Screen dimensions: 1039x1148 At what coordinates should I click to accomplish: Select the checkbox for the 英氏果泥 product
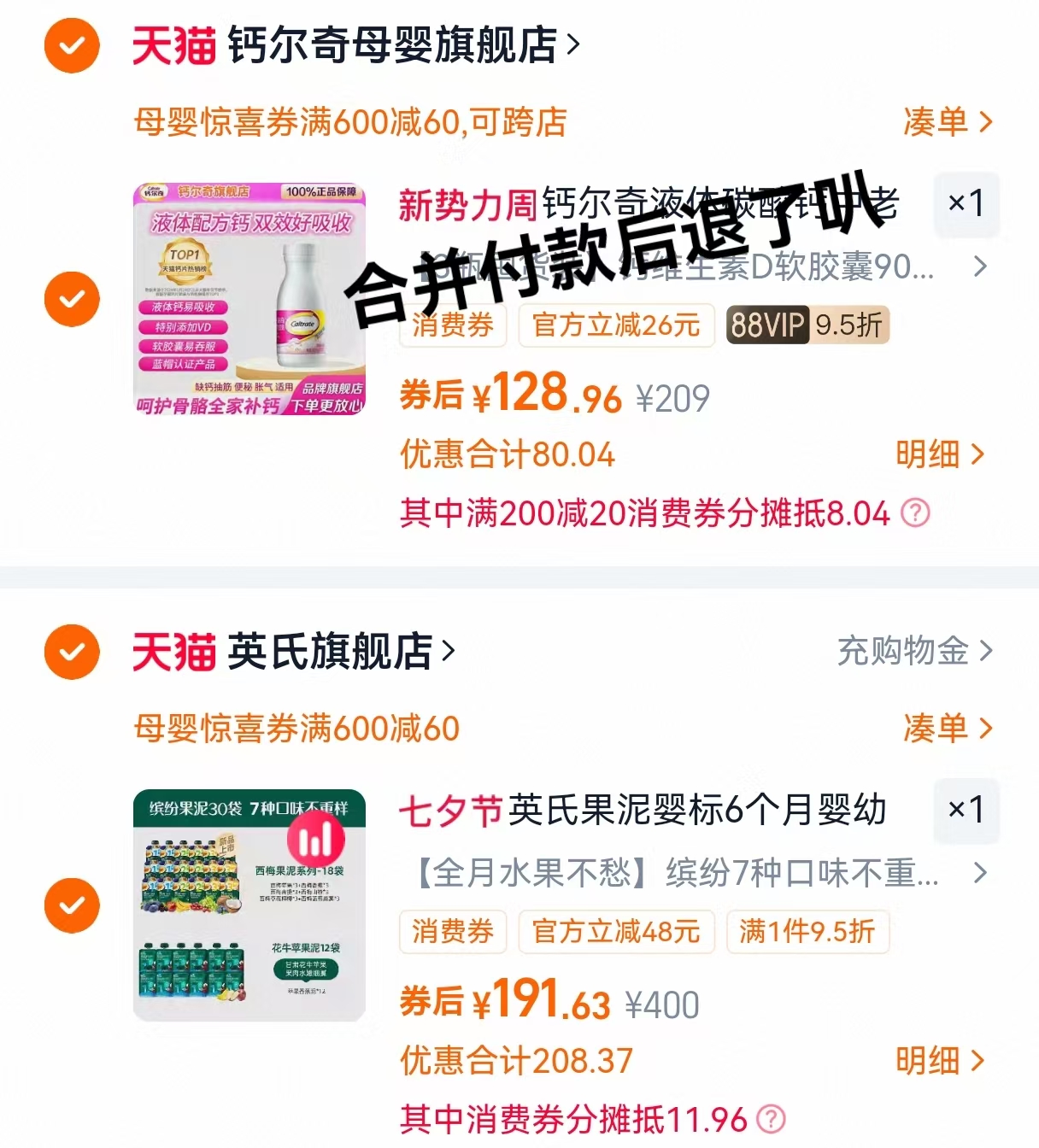pyautogui.click(x=71, y=905)
